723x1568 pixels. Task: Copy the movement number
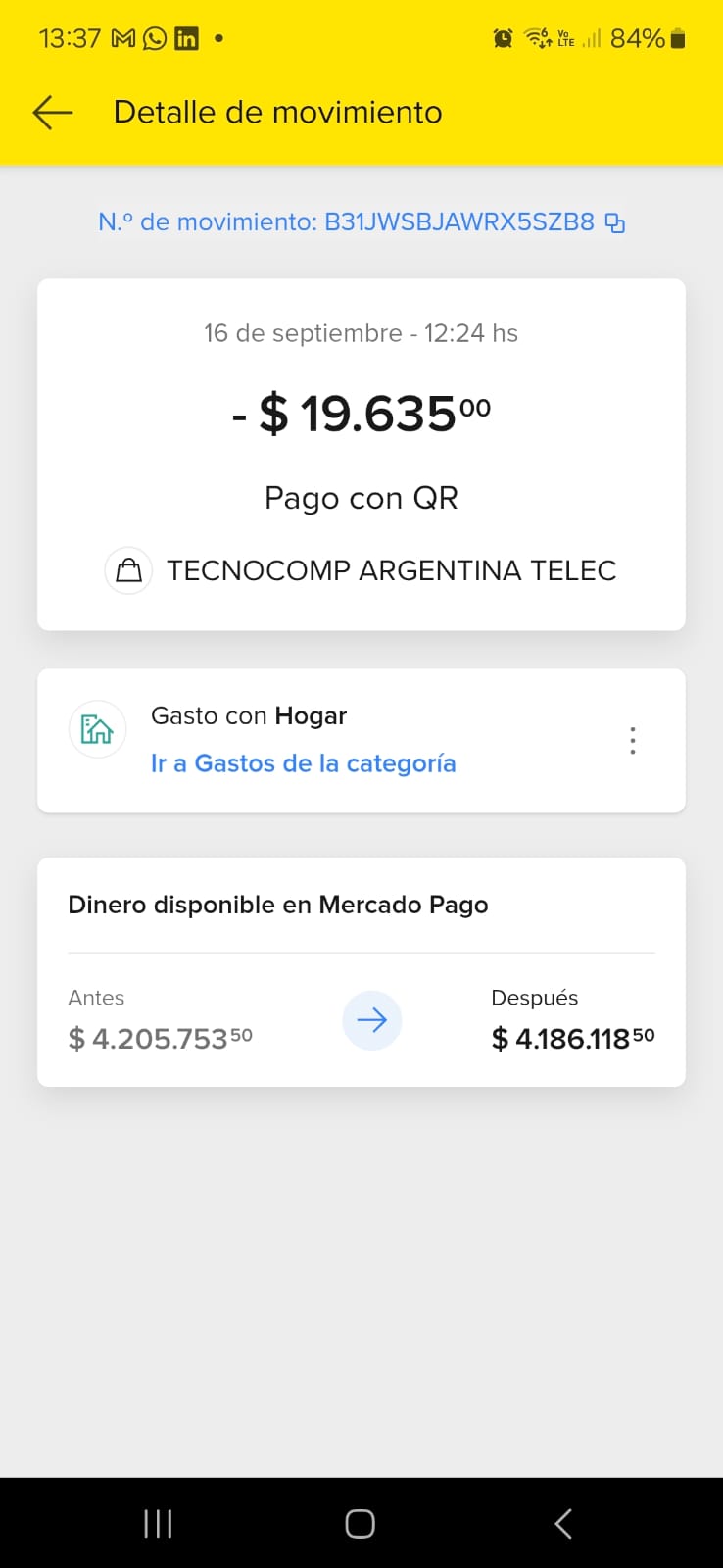(x=614, y=223)
